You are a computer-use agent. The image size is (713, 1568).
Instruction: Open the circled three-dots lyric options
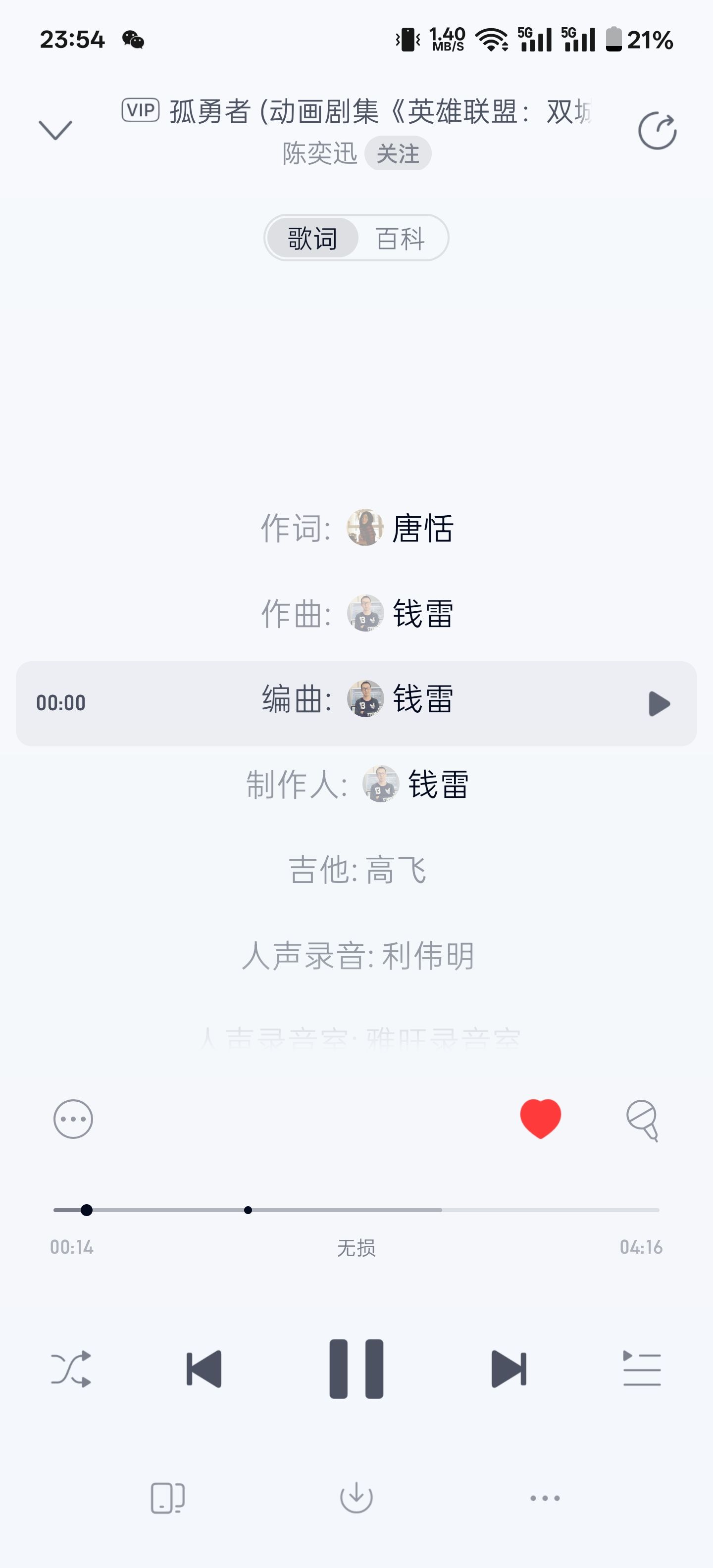73,1119
